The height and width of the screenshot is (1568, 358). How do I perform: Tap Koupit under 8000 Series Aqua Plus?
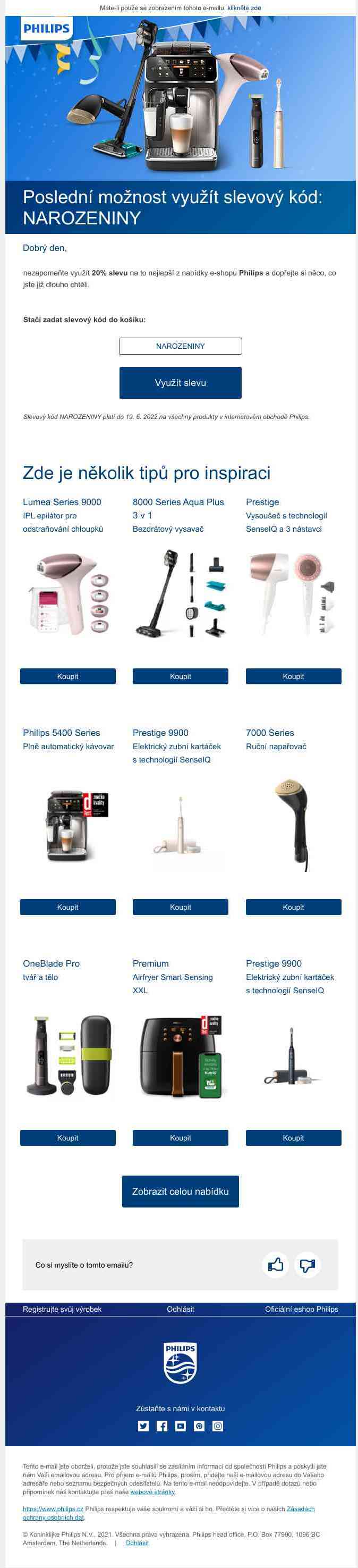(180, 676)
